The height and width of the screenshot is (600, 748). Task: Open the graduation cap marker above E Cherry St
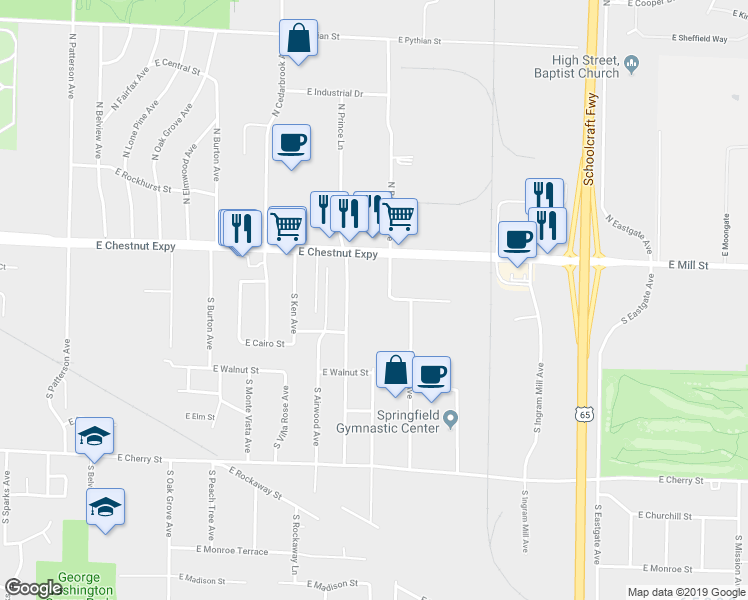pyautogui.click(x=94, y=435)
